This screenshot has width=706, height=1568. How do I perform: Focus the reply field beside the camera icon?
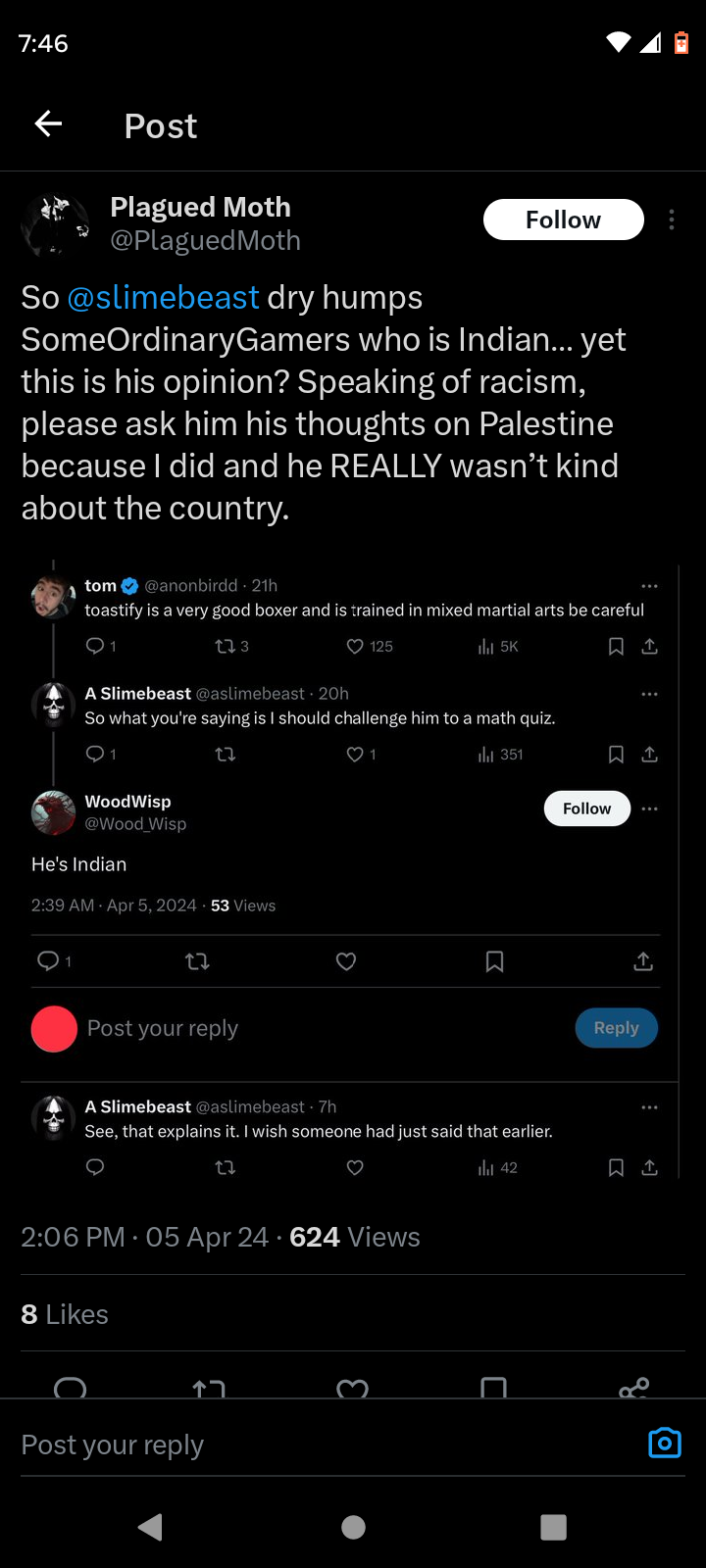pos(294,1445)
